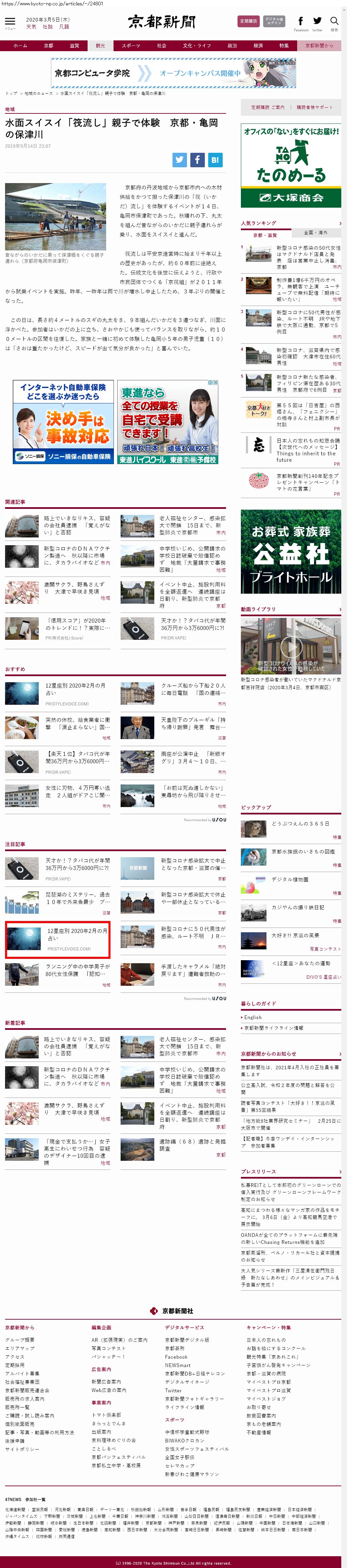Switch to the スポーツ navigation tab
Viewport: 347px width, 1568px height.
point(130,46)
